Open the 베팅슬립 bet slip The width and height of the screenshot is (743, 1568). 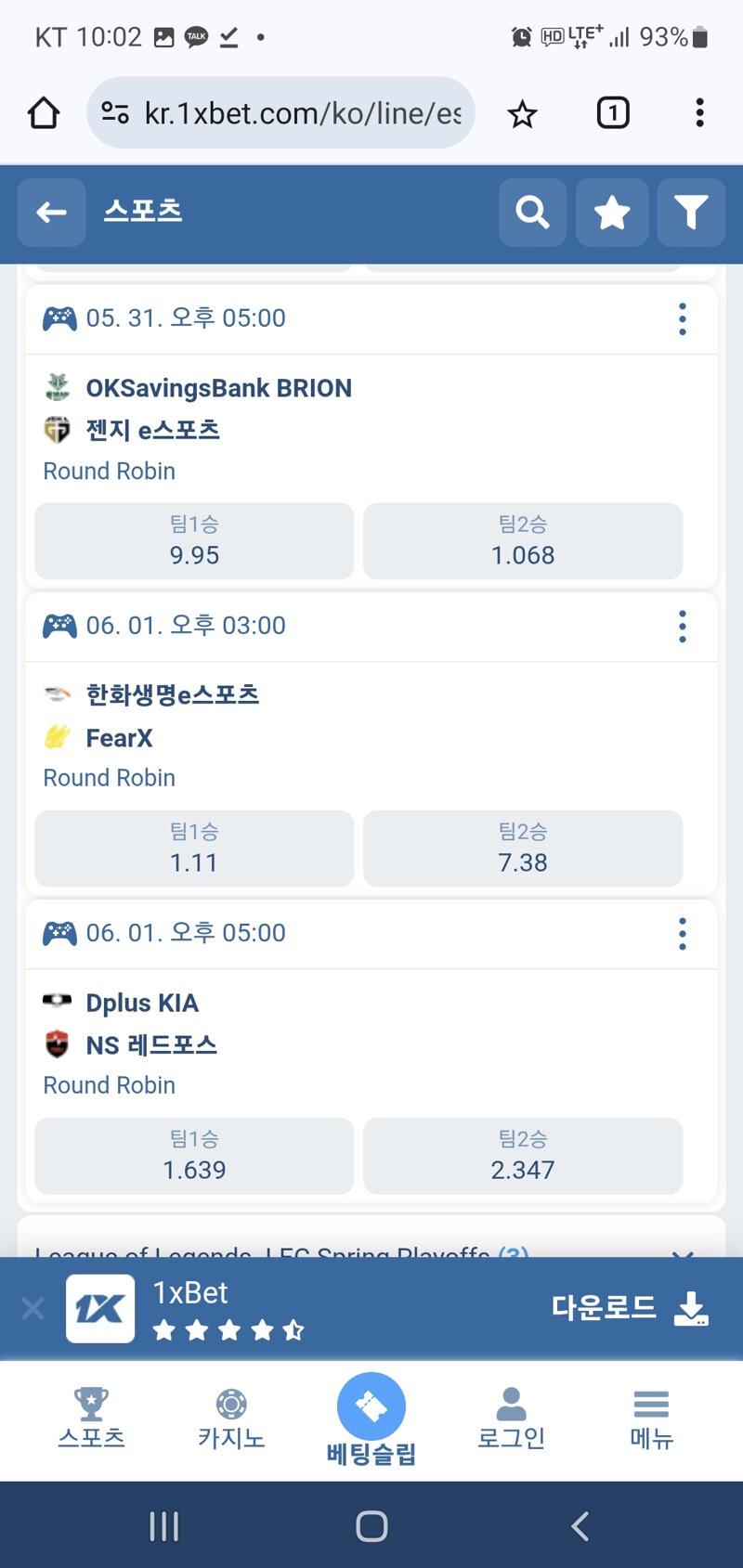[x=371, y=1420]
